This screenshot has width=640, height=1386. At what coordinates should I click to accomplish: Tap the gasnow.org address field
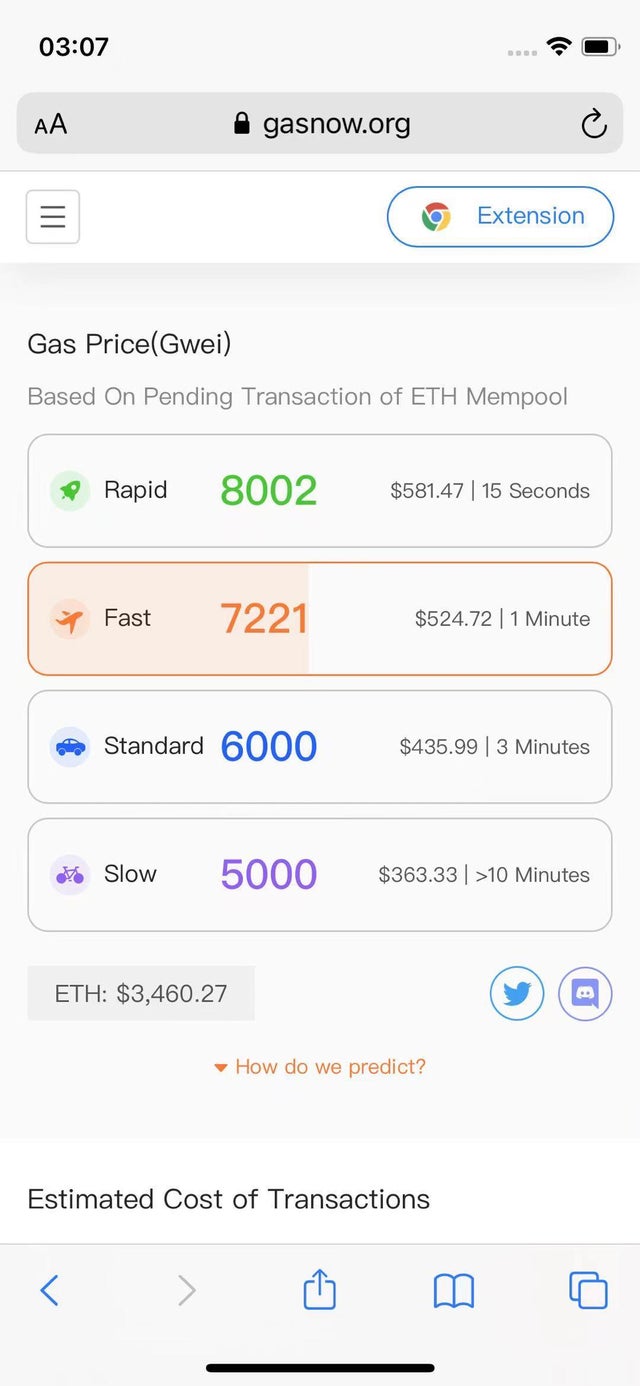(x=320, y=124)
